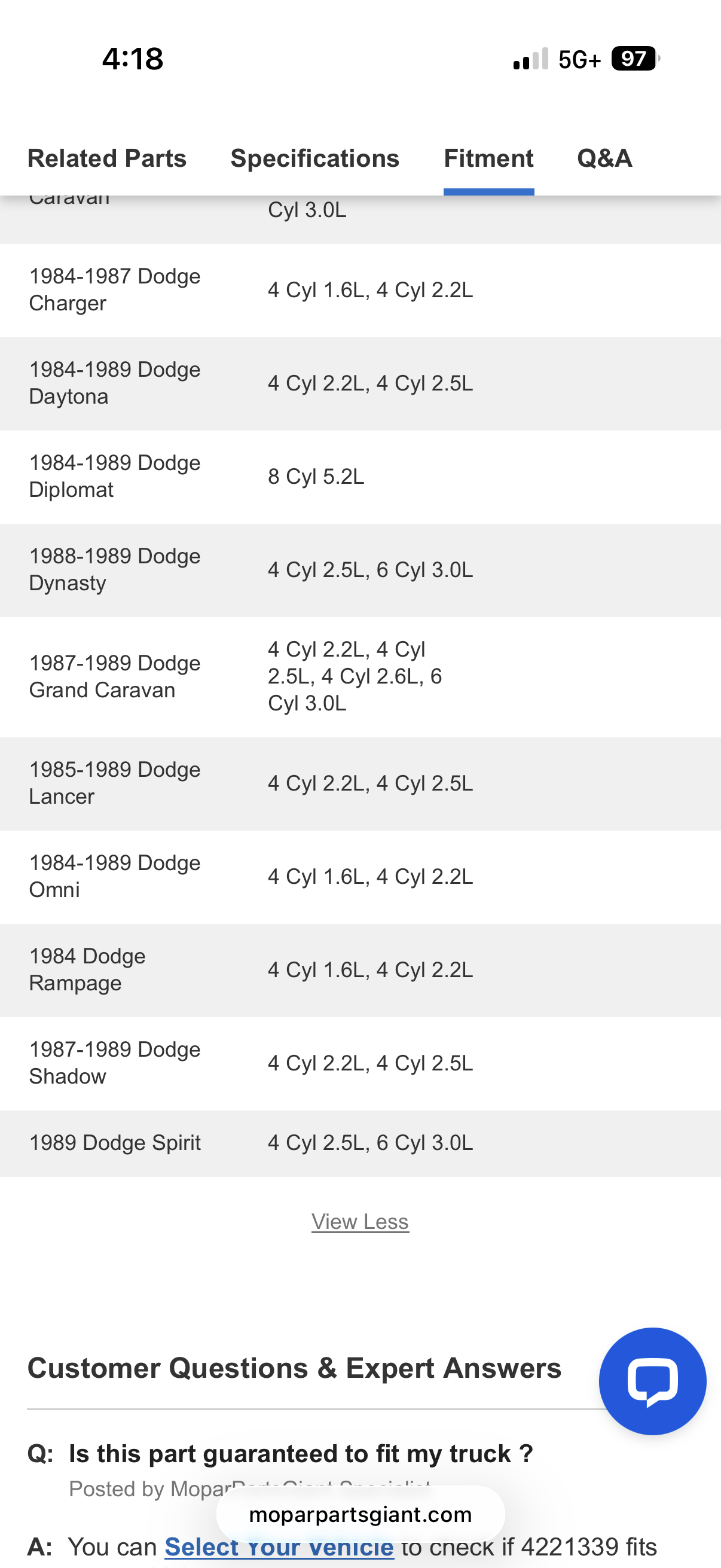Open the live chat bubble
This screenshot has width=721, height=1568.
[x=652, y=1381]
